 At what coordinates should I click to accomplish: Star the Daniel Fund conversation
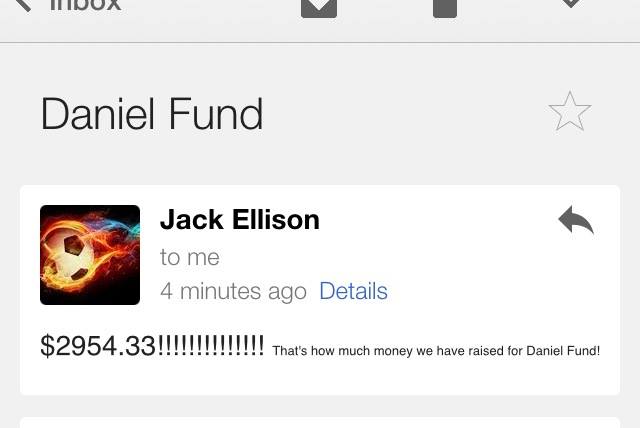click(x=570, y=111)
